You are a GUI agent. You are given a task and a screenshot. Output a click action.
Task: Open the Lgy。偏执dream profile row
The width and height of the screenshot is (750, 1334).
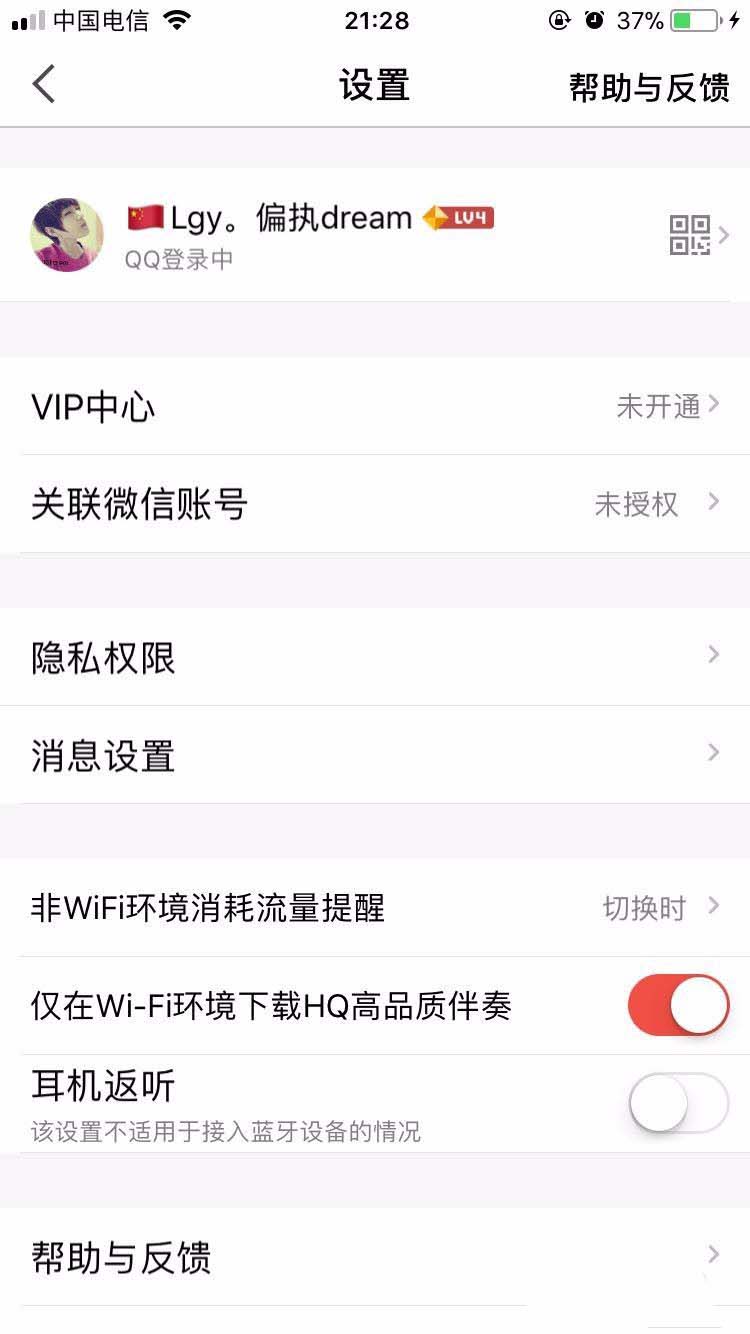[375, 235]
